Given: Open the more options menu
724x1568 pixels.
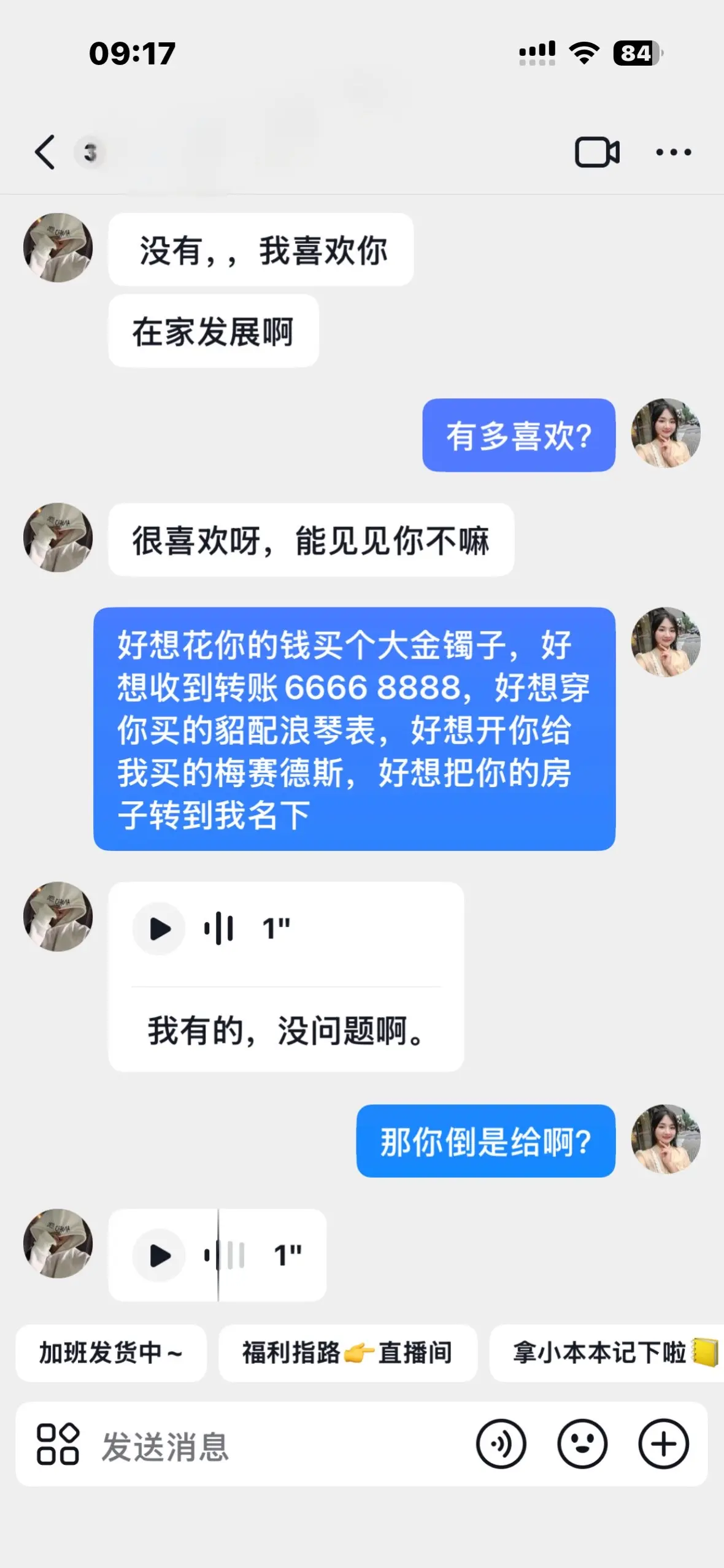Looking at the screenshot, I should tap(672, 152).
